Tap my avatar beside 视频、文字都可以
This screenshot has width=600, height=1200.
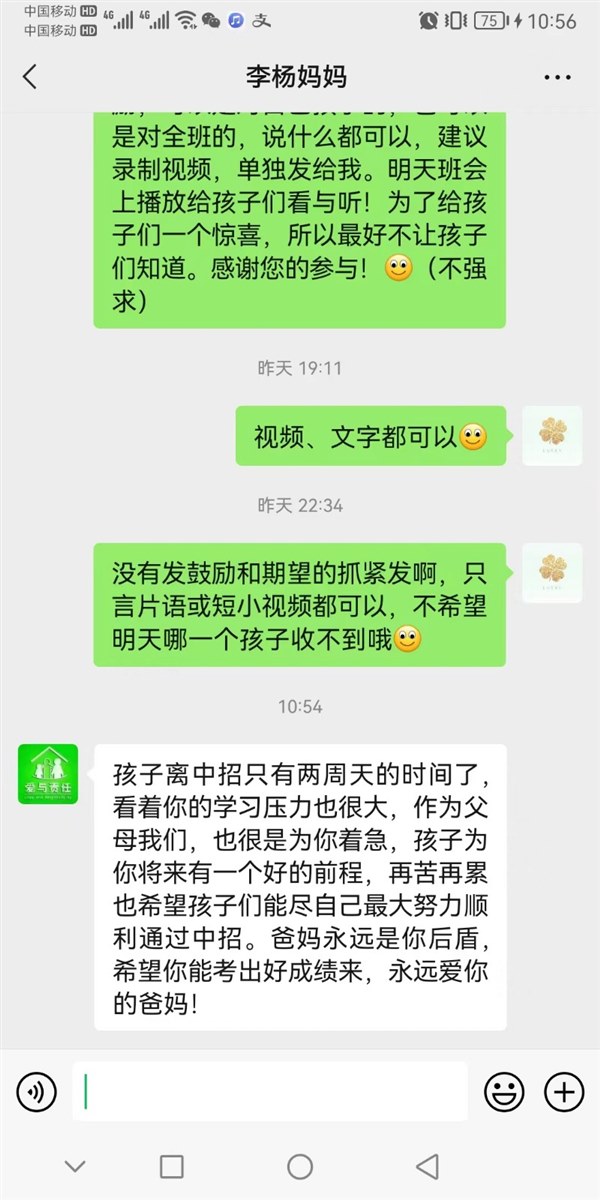pos(552,436)
